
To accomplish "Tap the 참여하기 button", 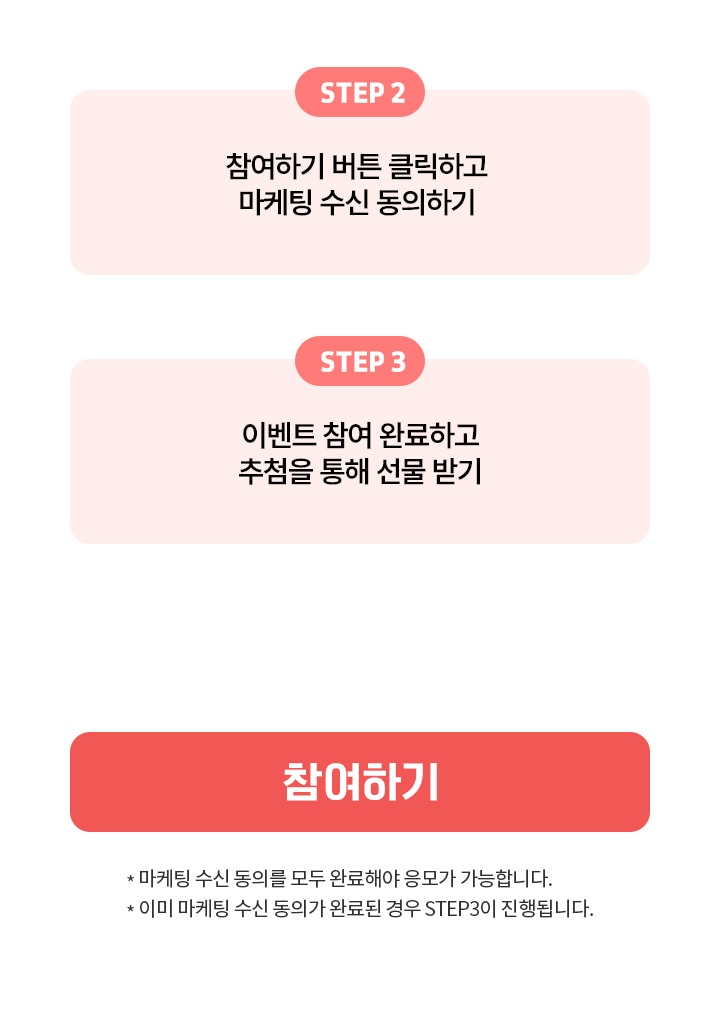I will click(x=360, y=781).
